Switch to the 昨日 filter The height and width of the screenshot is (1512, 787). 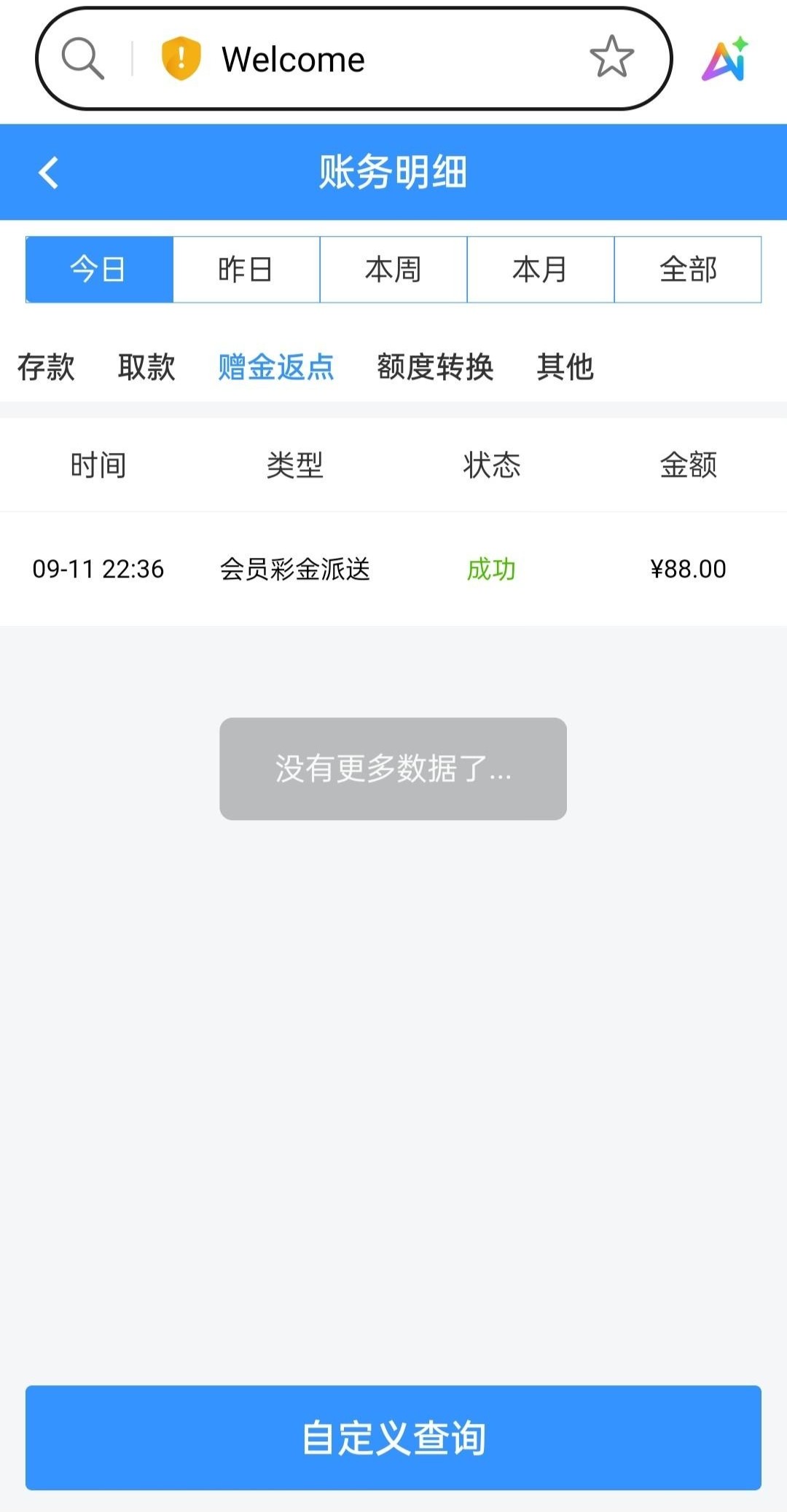click(x=246, y=269)
